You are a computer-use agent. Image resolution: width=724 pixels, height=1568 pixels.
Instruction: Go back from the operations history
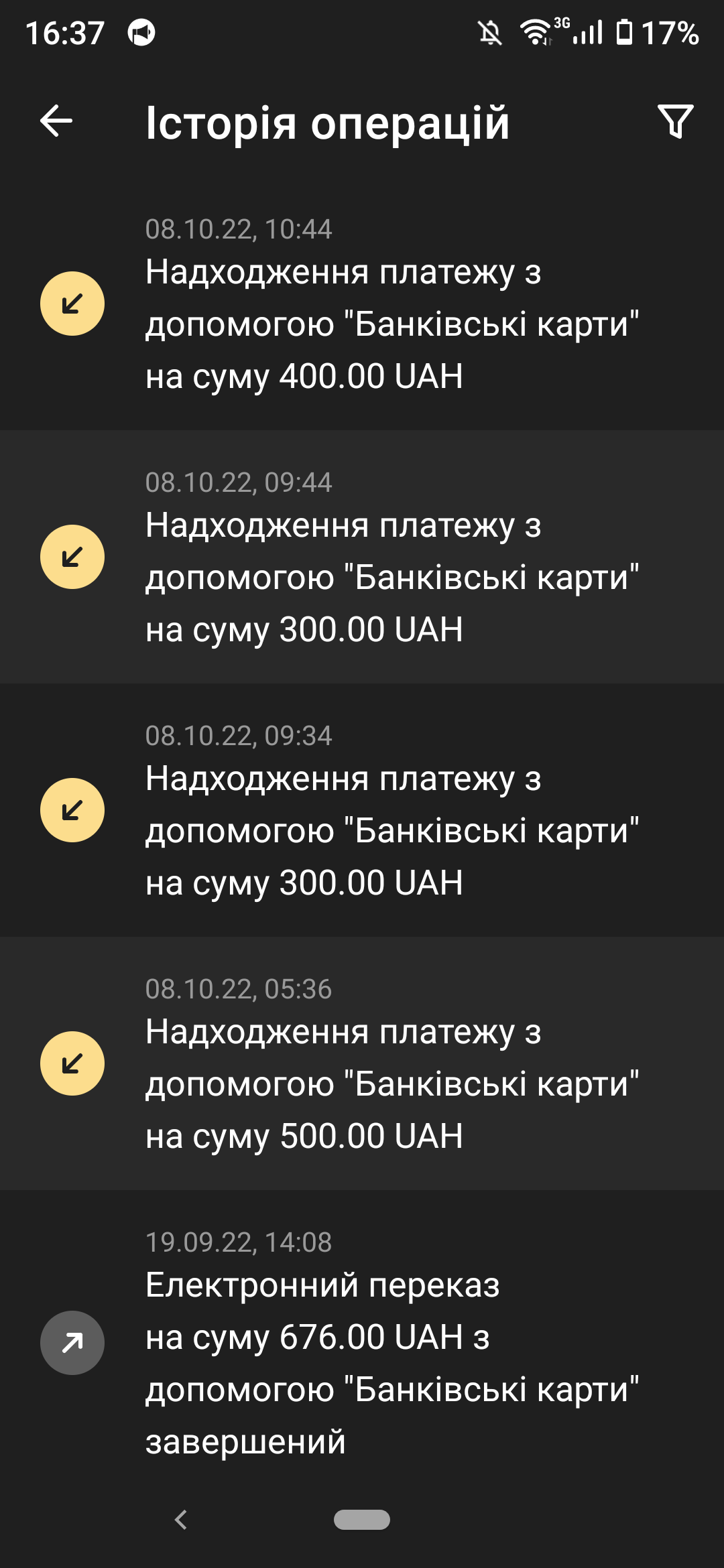[x=56, y=121]
